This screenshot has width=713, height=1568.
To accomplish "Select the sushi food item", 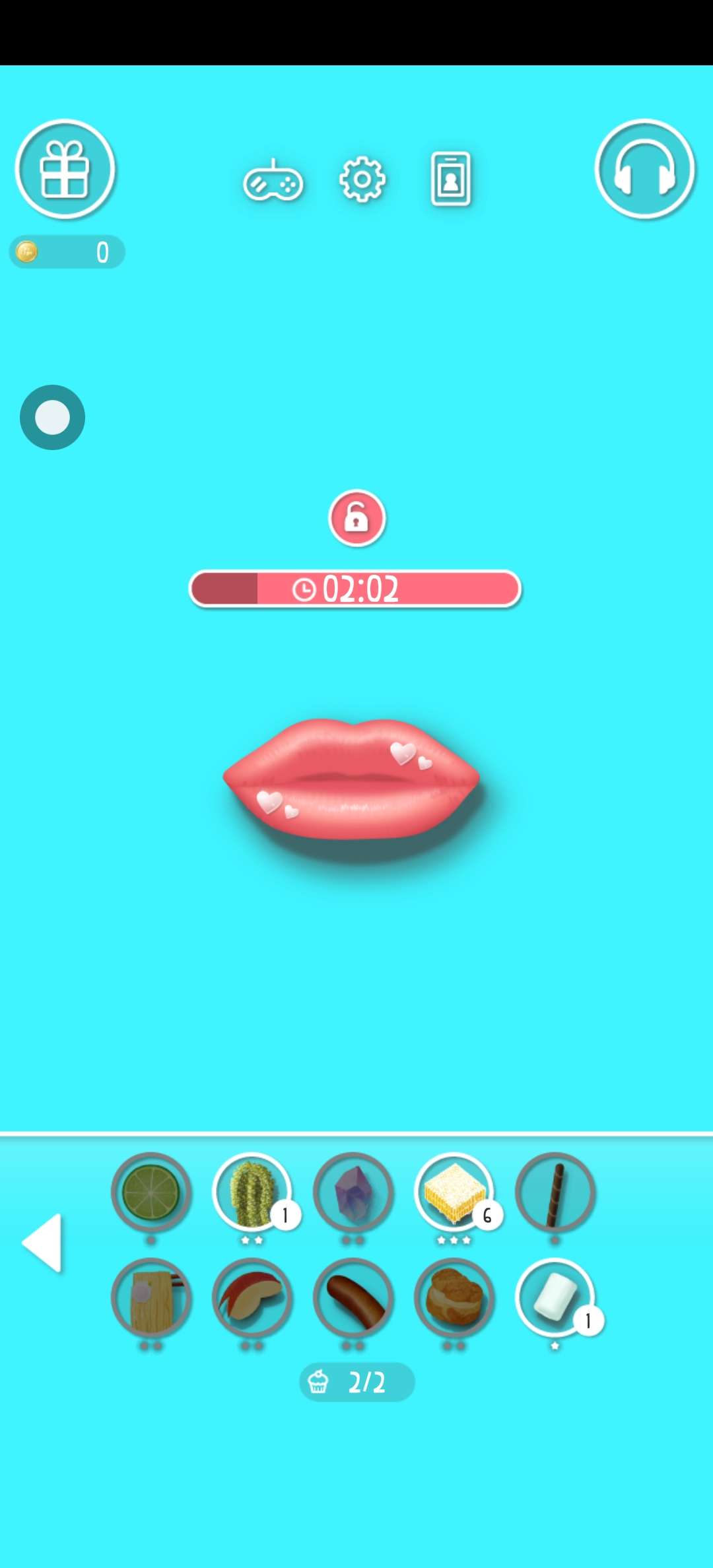I will coord(252,1297).
